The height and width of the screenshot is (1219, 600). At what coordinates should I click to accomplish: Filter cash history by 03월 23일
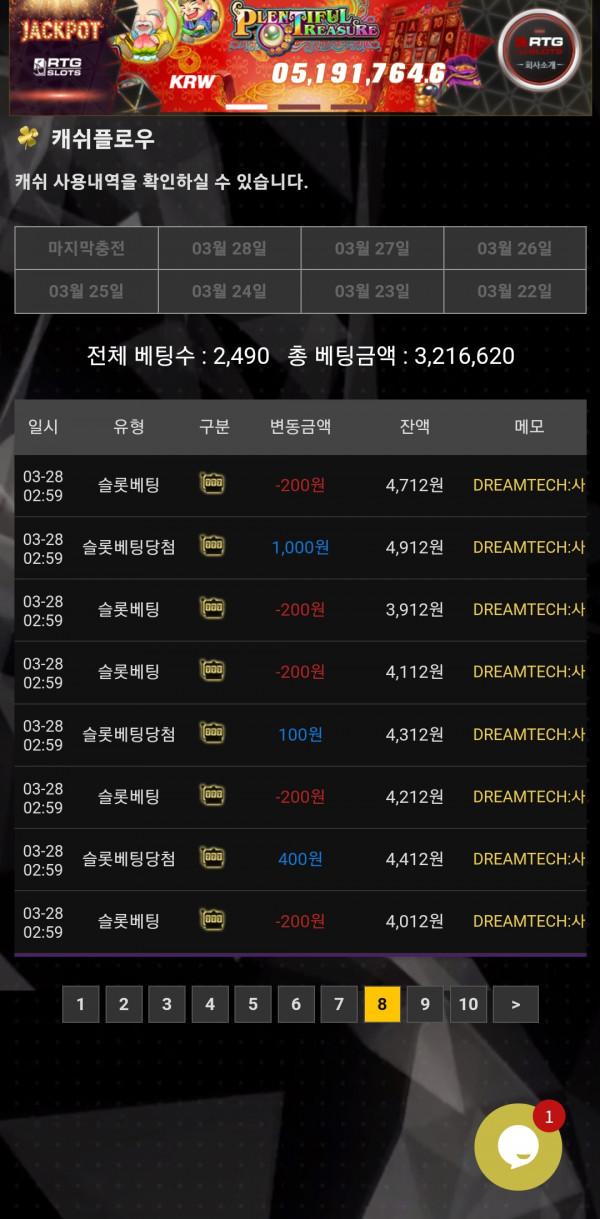[x=372, y=291]
